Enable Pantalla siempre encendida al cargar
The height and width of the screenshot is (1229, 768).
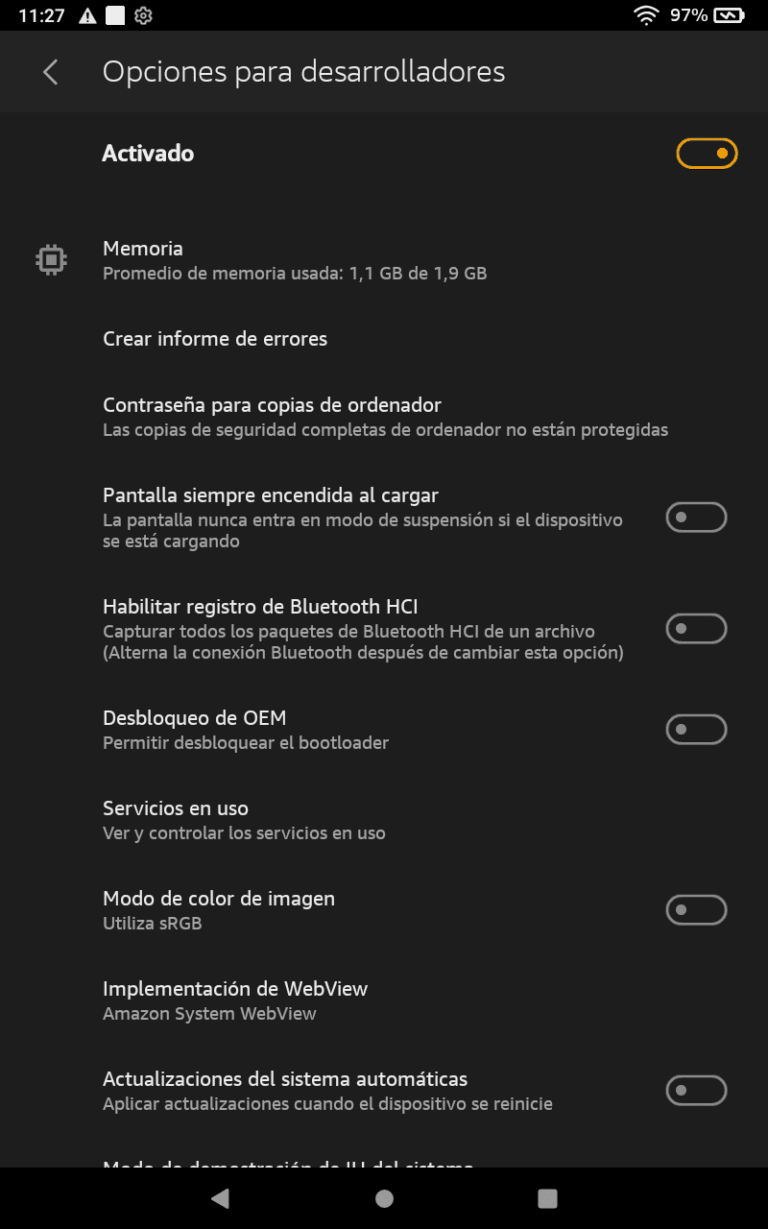pyautogui.click(x=696, y=517)
